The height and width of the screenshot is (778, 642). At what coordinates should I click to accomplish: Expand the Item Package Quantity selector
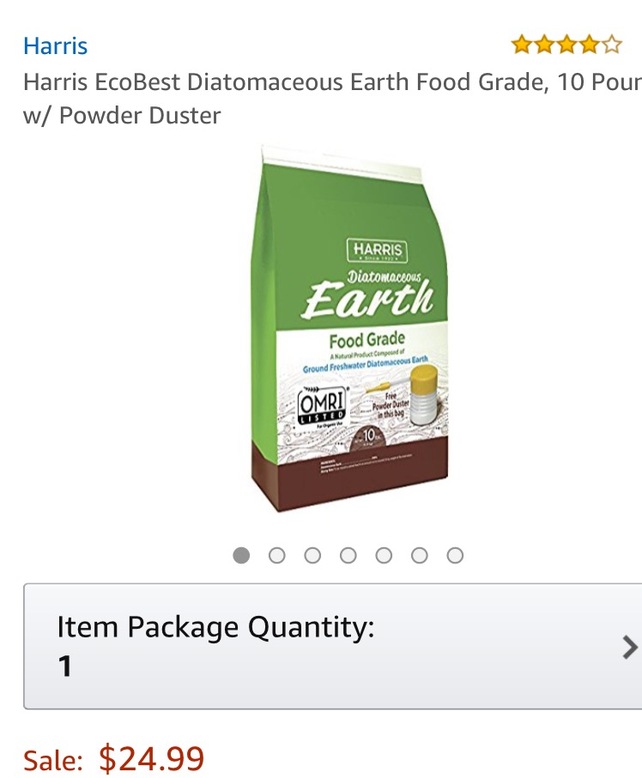(x=333, y=646)
